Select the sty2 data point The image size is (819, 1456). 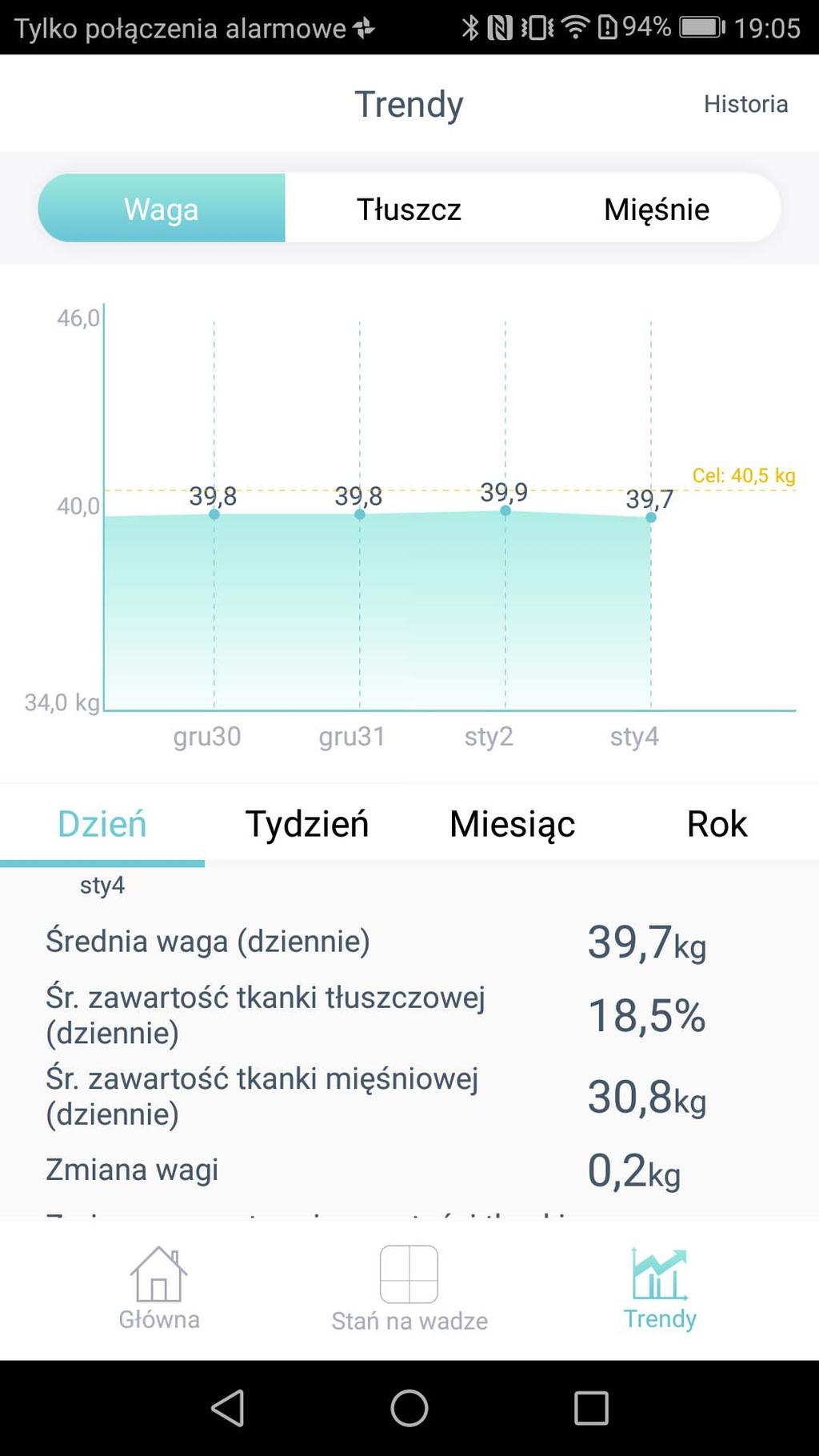pos(505,510)
